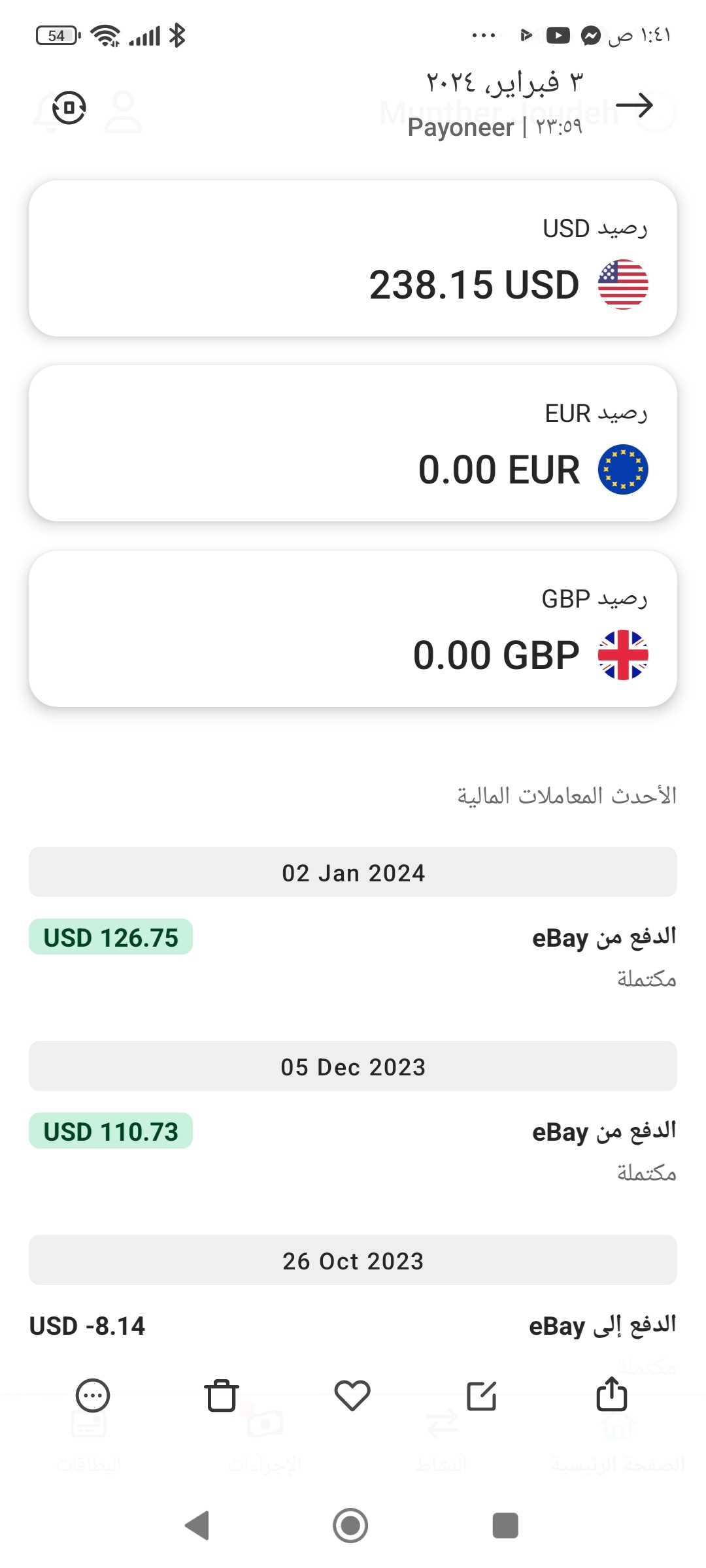The height and width of the screenshot is (1568, 706).
Task: Delete this image with the trash icon
Action: pyautogui.click(x=222, y=1396)
